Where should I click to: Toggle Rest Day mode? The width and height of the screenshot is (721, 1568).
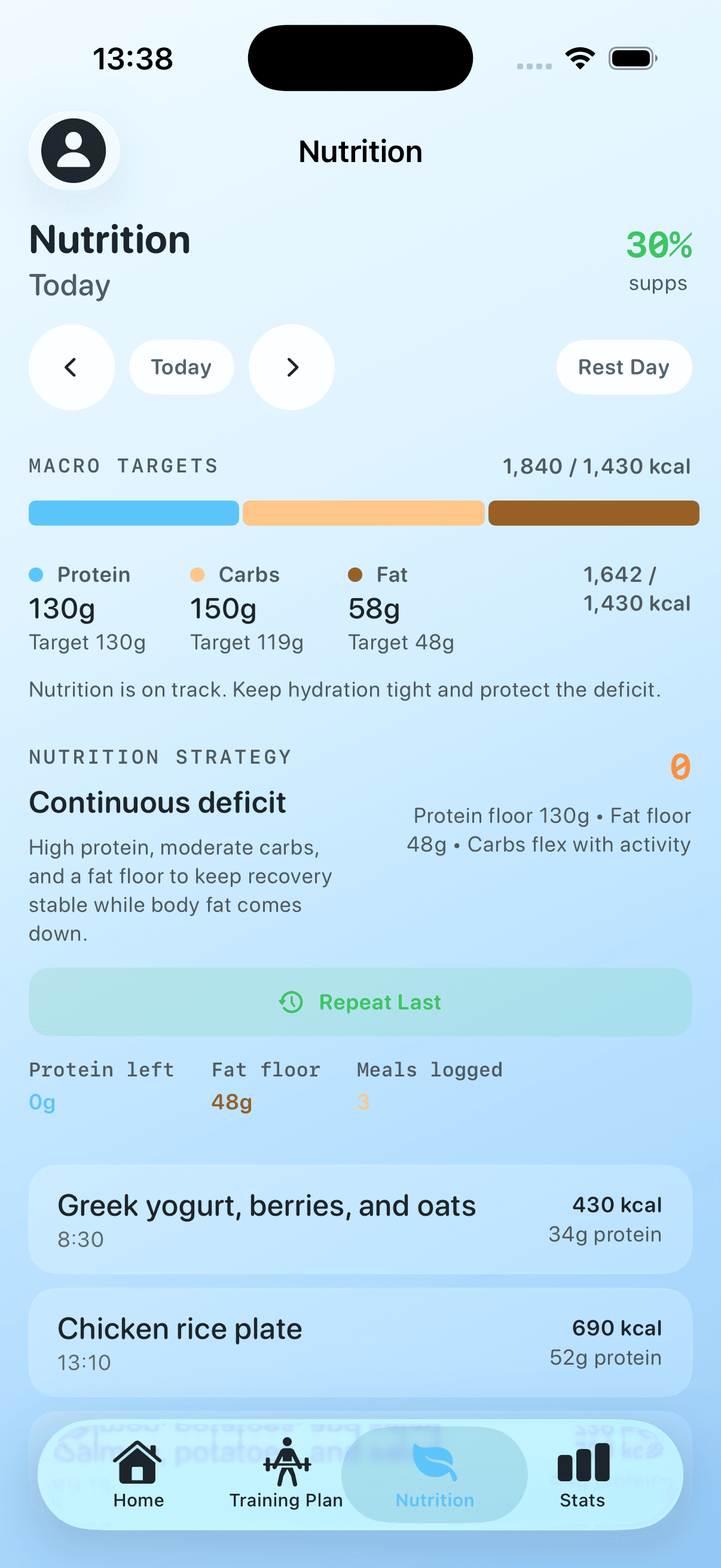(x=623, y=367)
